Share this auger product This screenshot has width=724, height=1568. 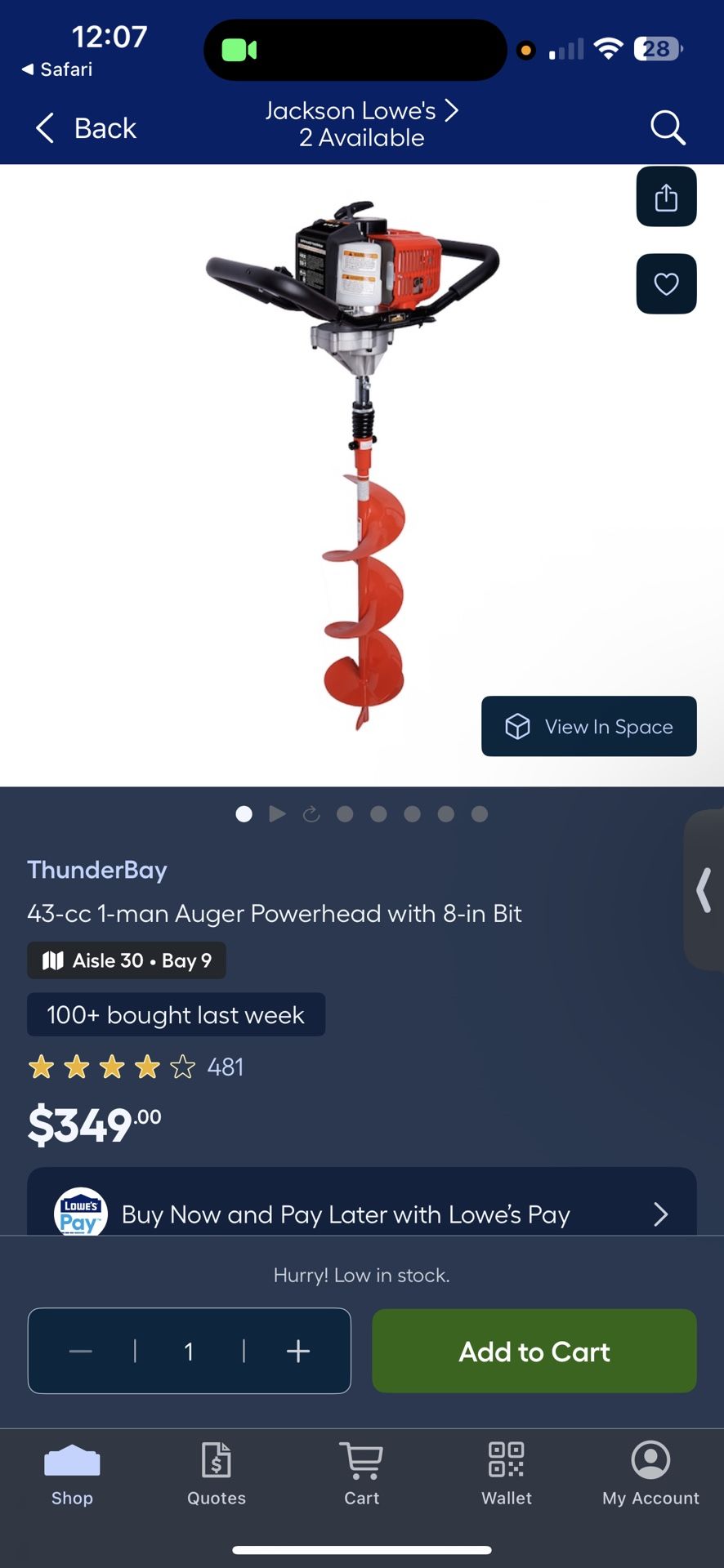[666, 197]
